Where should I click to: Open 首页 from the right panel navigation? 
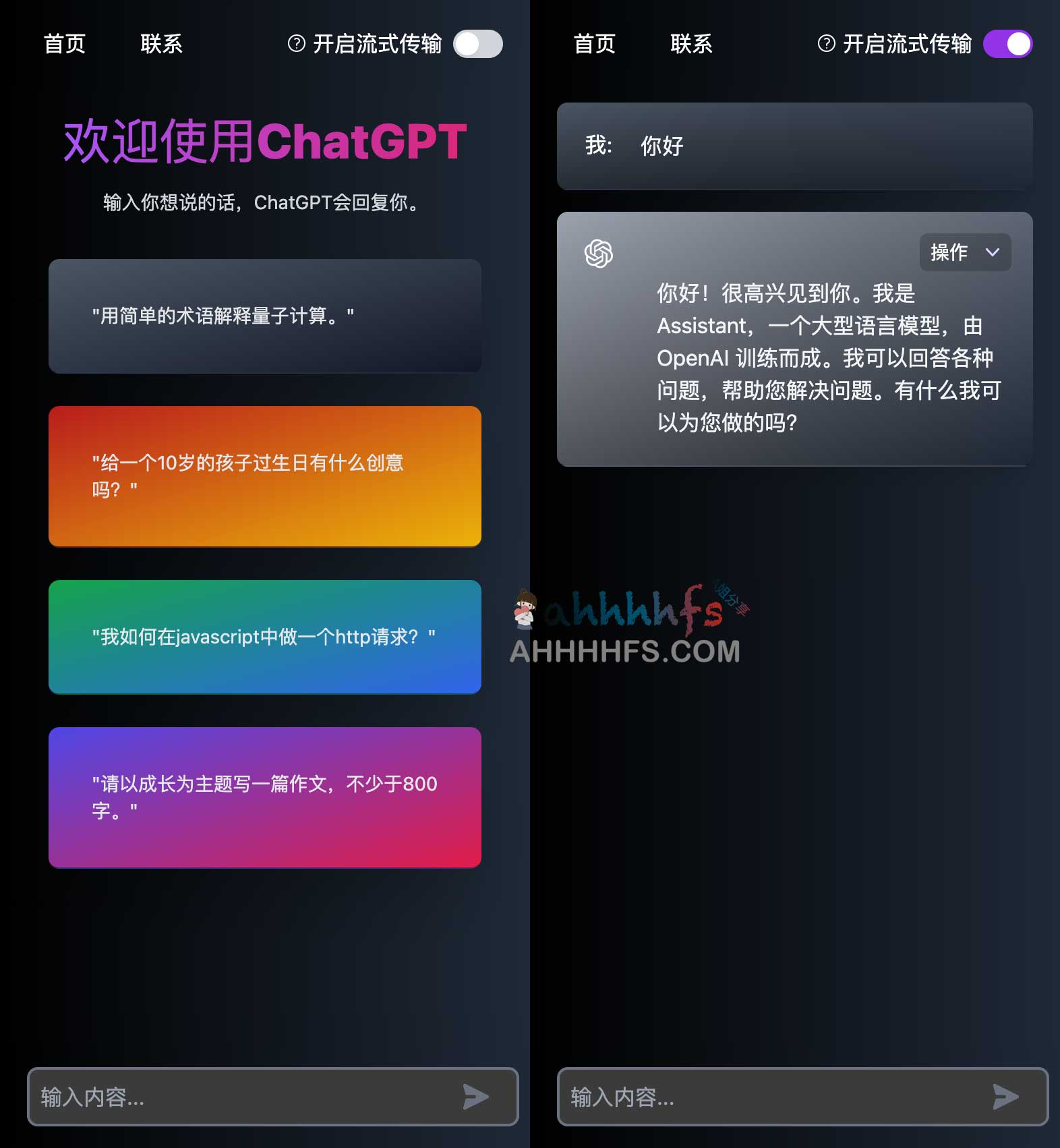tap(595, 43)
